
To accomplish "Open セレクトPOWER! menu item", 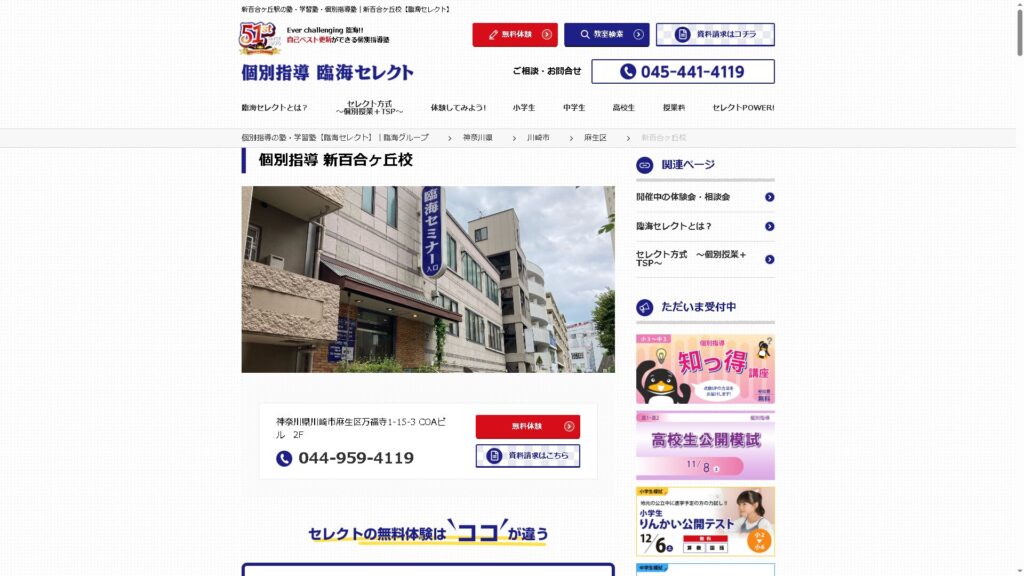I will click(743, 108).
